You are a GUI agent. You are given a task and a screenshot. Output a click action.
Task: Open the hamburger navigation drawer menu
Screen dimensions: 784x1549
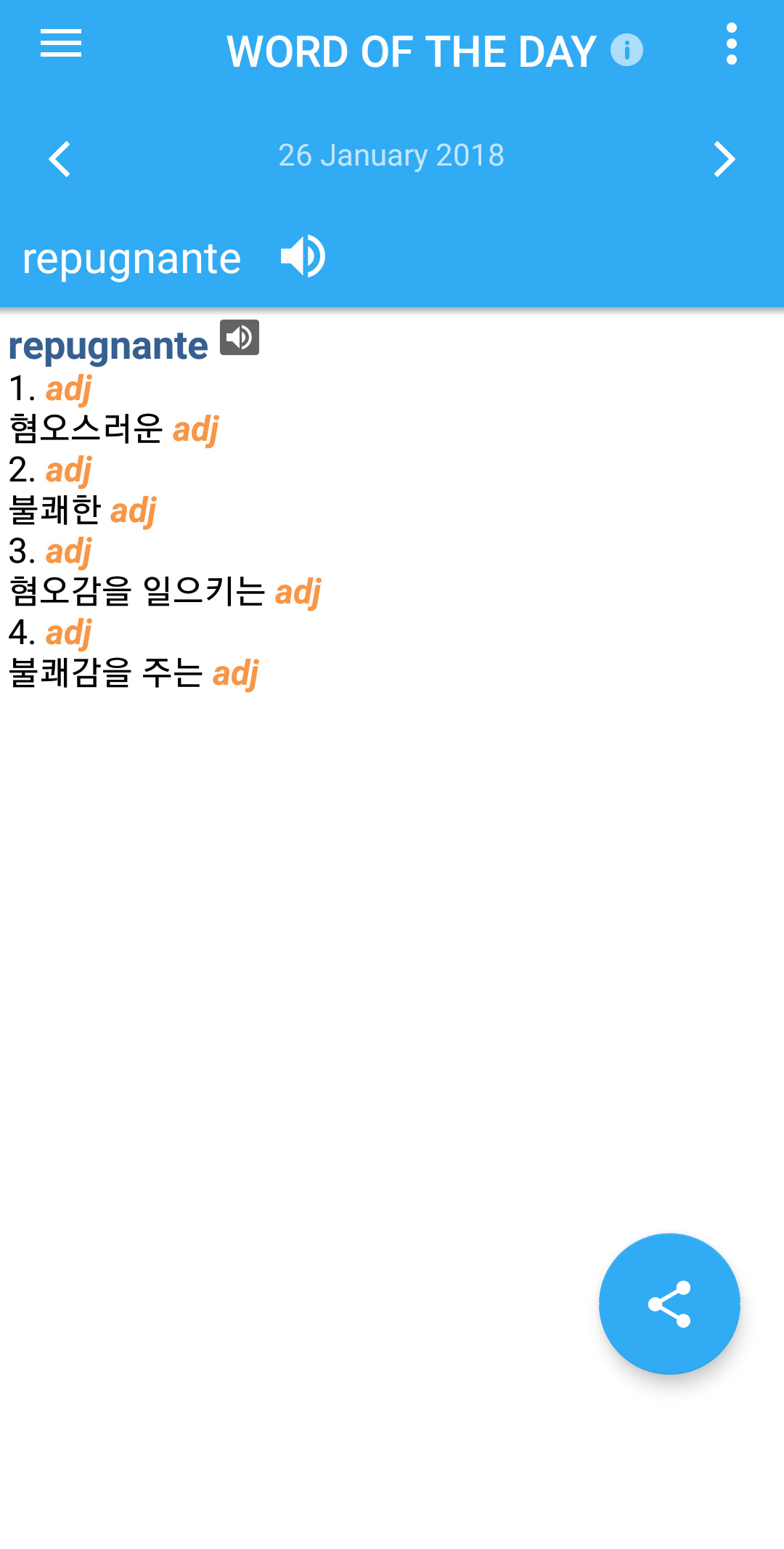(x=61, y=44)
